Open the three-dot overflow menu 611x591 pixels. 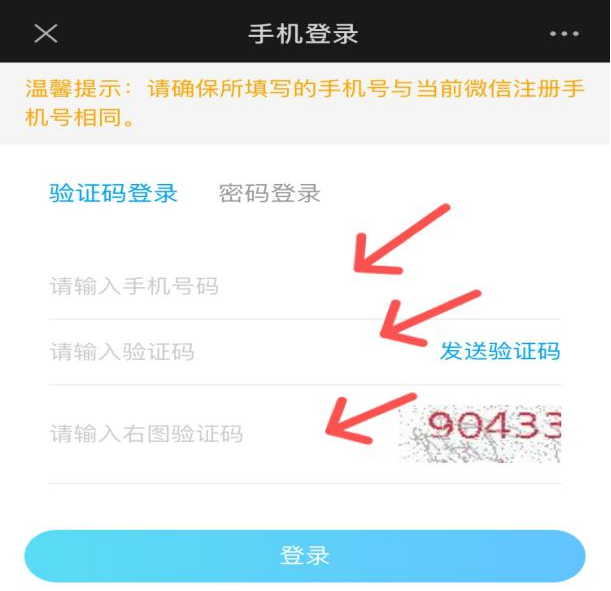[x=564, y=33]
